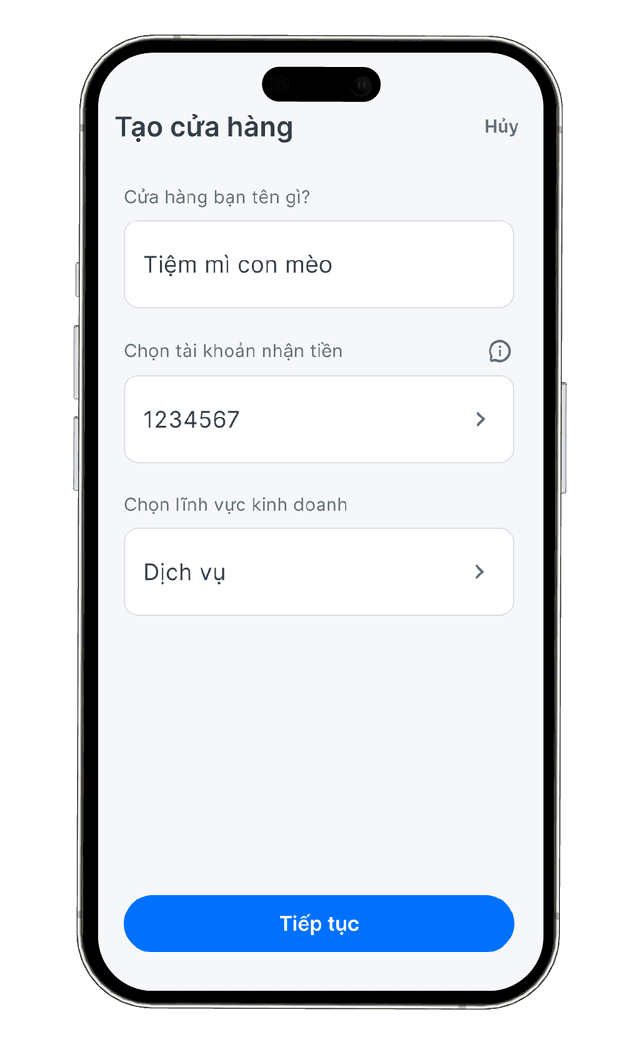Tap Hủy to cancel store creation
This screenshot has width=640, height=1044.
coord(501,127)
